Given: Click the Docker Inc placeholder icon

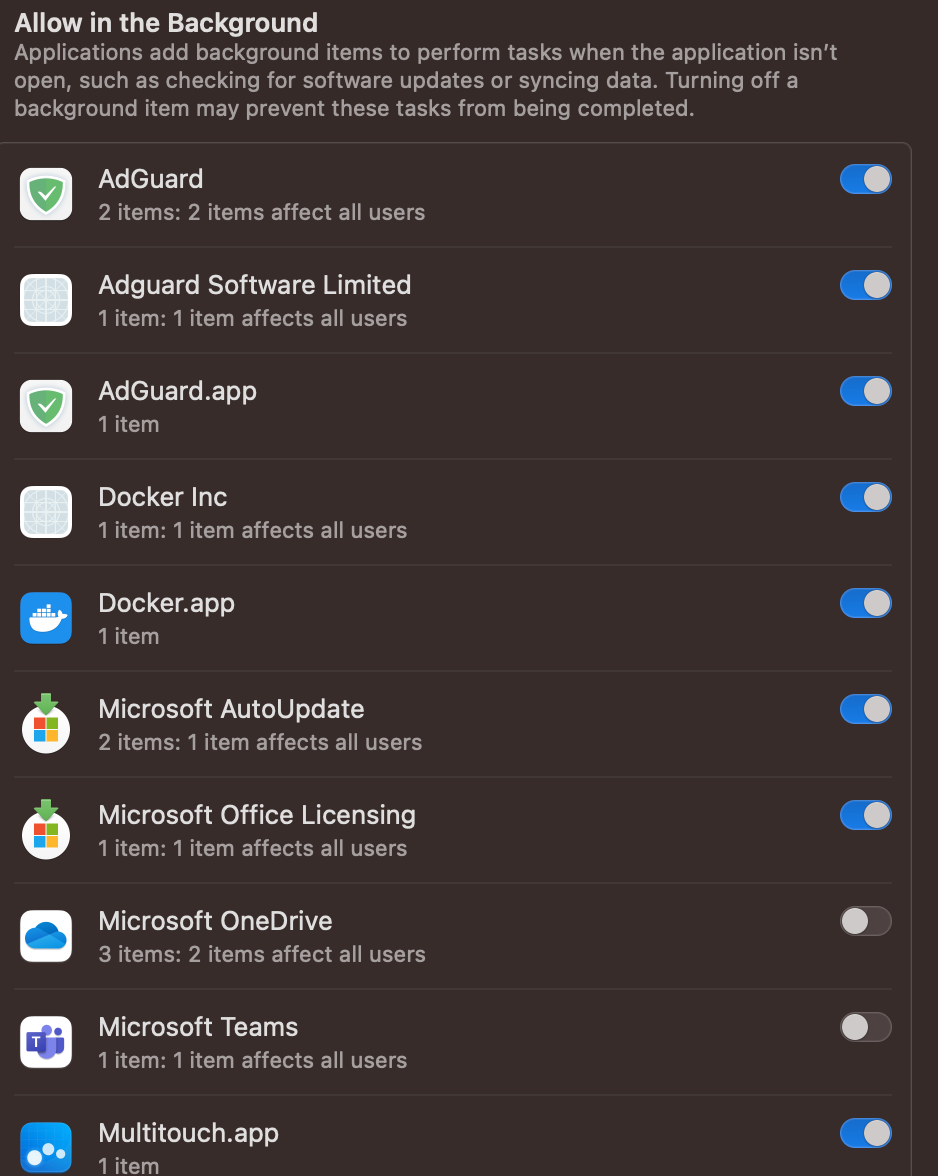Looking at the screenshot, I should click(x=46, y=511).
